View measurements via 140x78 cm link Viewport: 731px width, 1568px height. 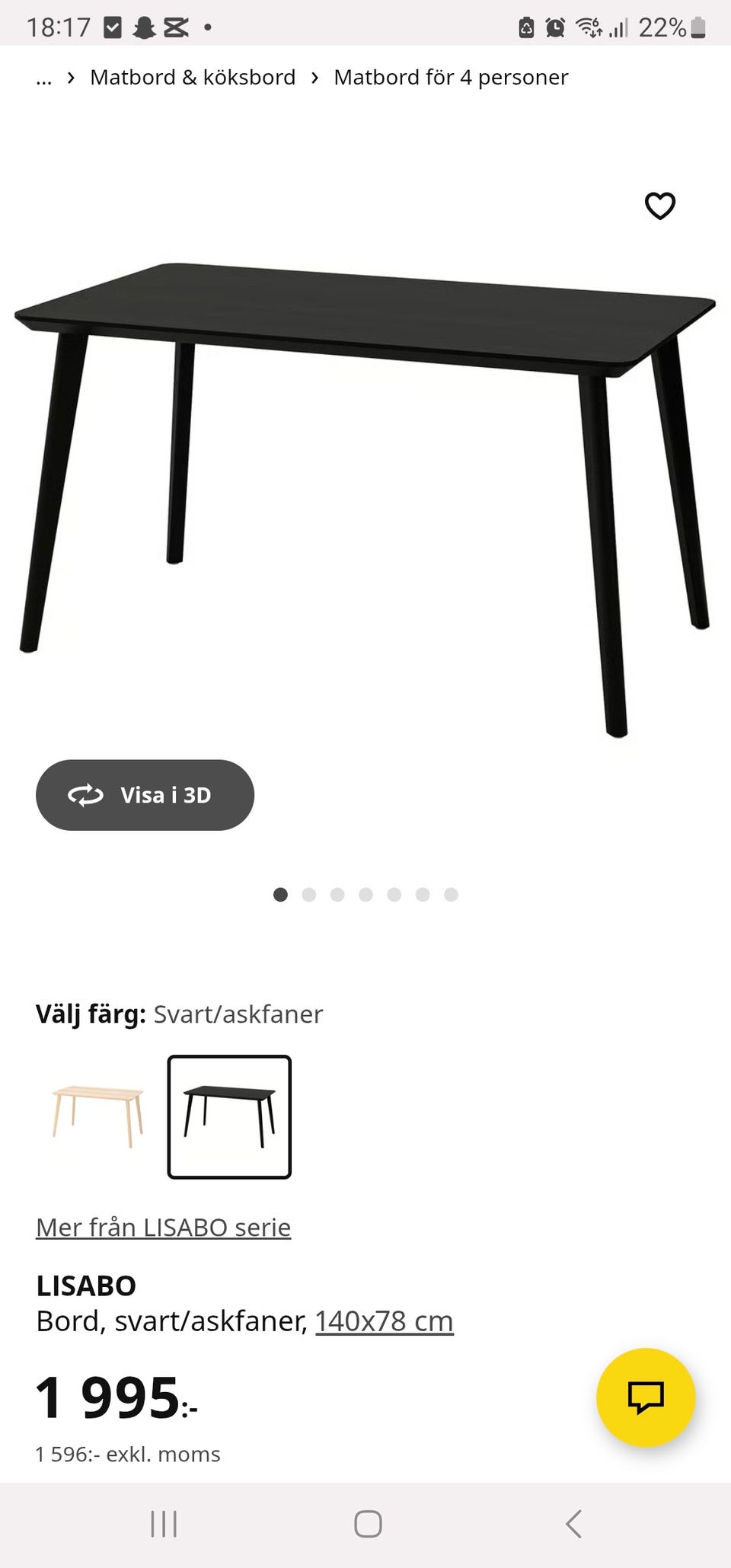point(384,1321)
